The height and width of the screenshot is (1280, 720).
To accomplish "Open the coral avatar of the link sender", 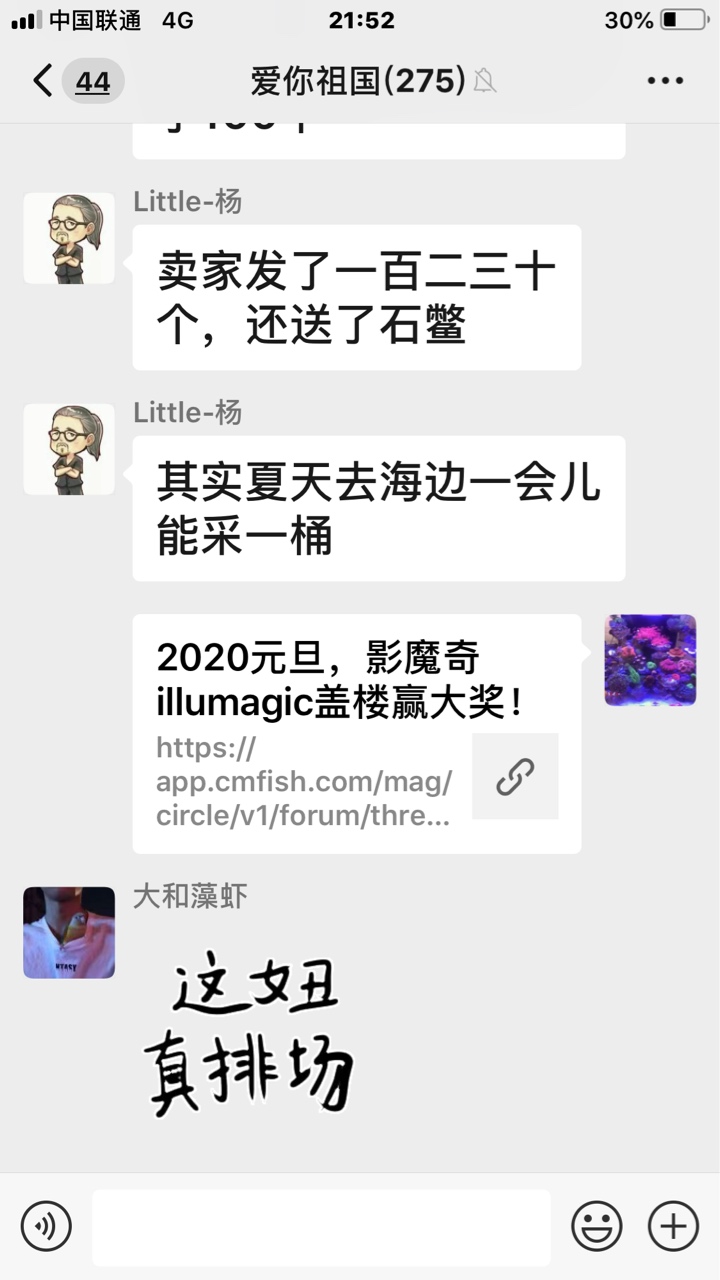I will coord(650,660).
